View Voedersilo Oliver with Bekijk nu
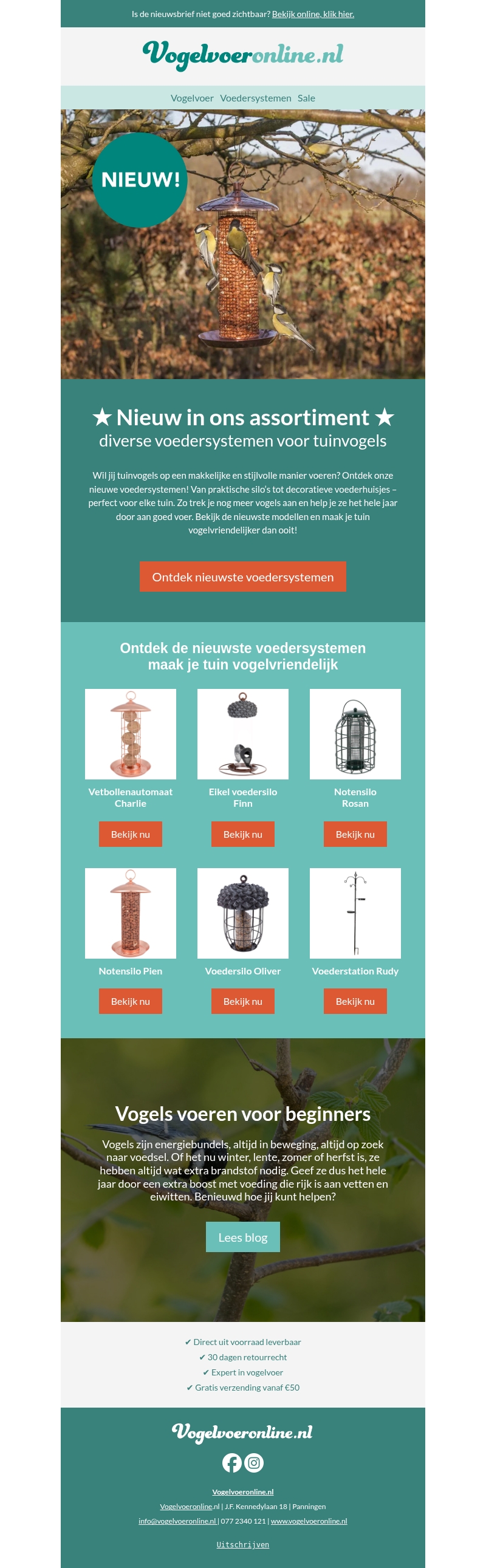Viewport: 486px width, 1568px height. coord(242,1001)
